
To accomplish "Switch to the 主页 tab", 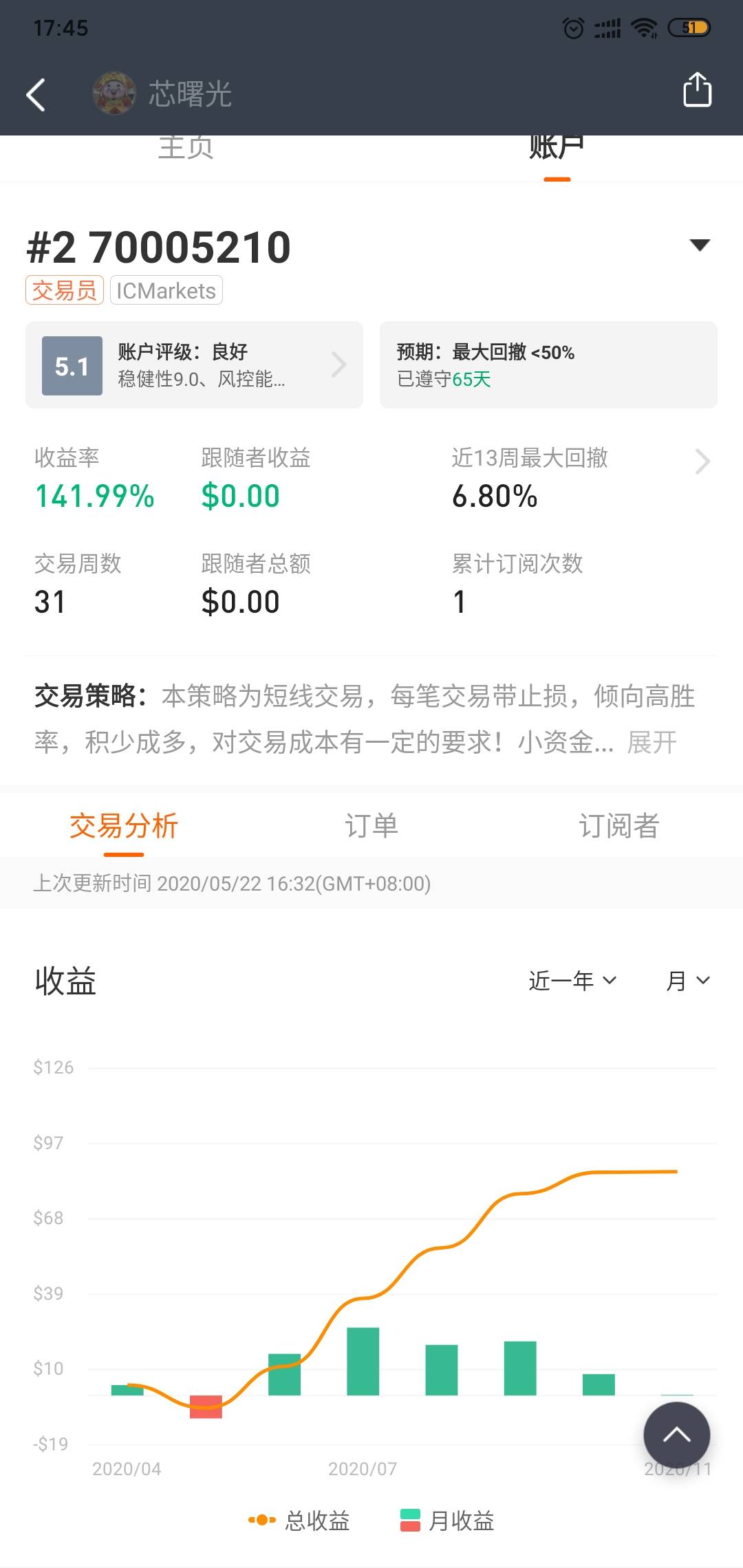I will click(x=186, y=148).
